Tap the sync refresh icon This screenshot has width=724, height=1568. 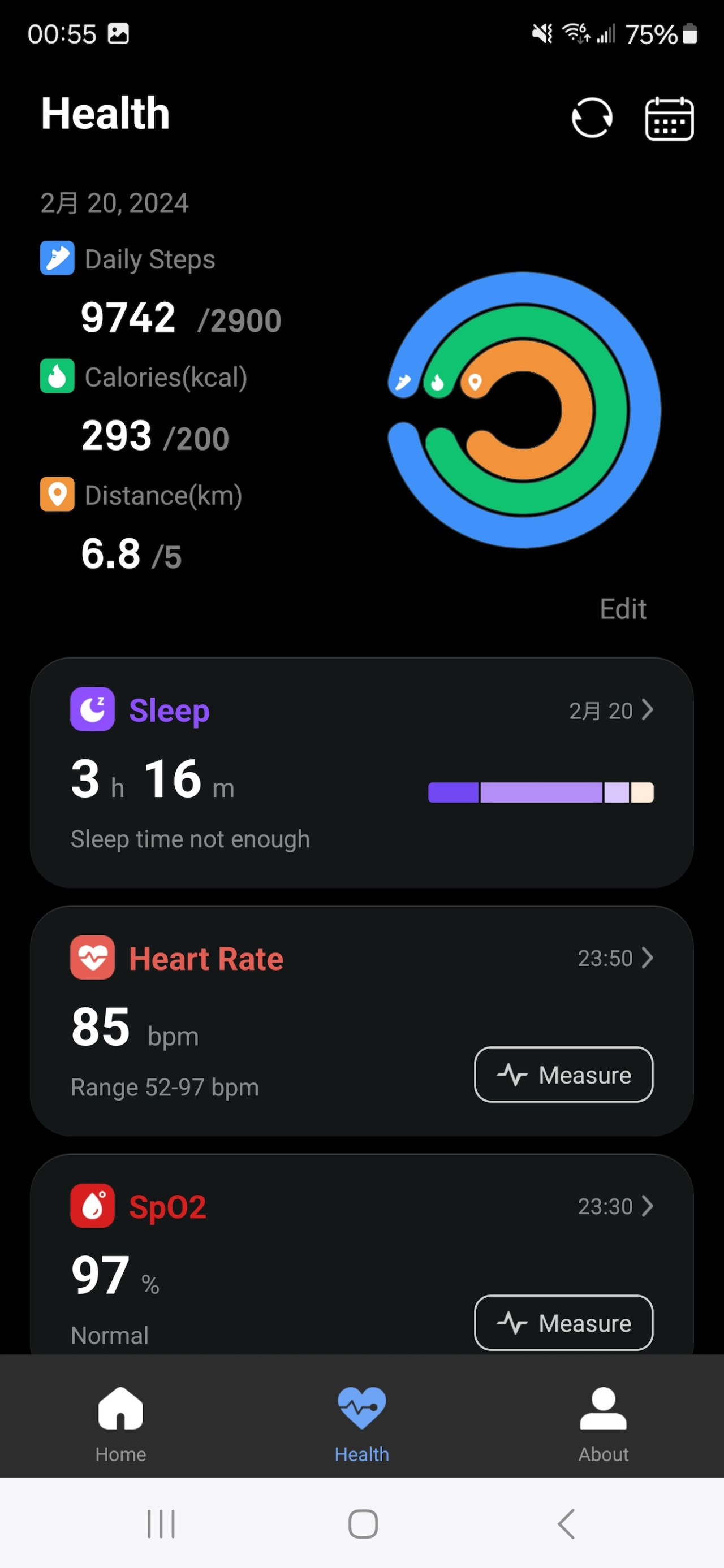tap(591, 118)
